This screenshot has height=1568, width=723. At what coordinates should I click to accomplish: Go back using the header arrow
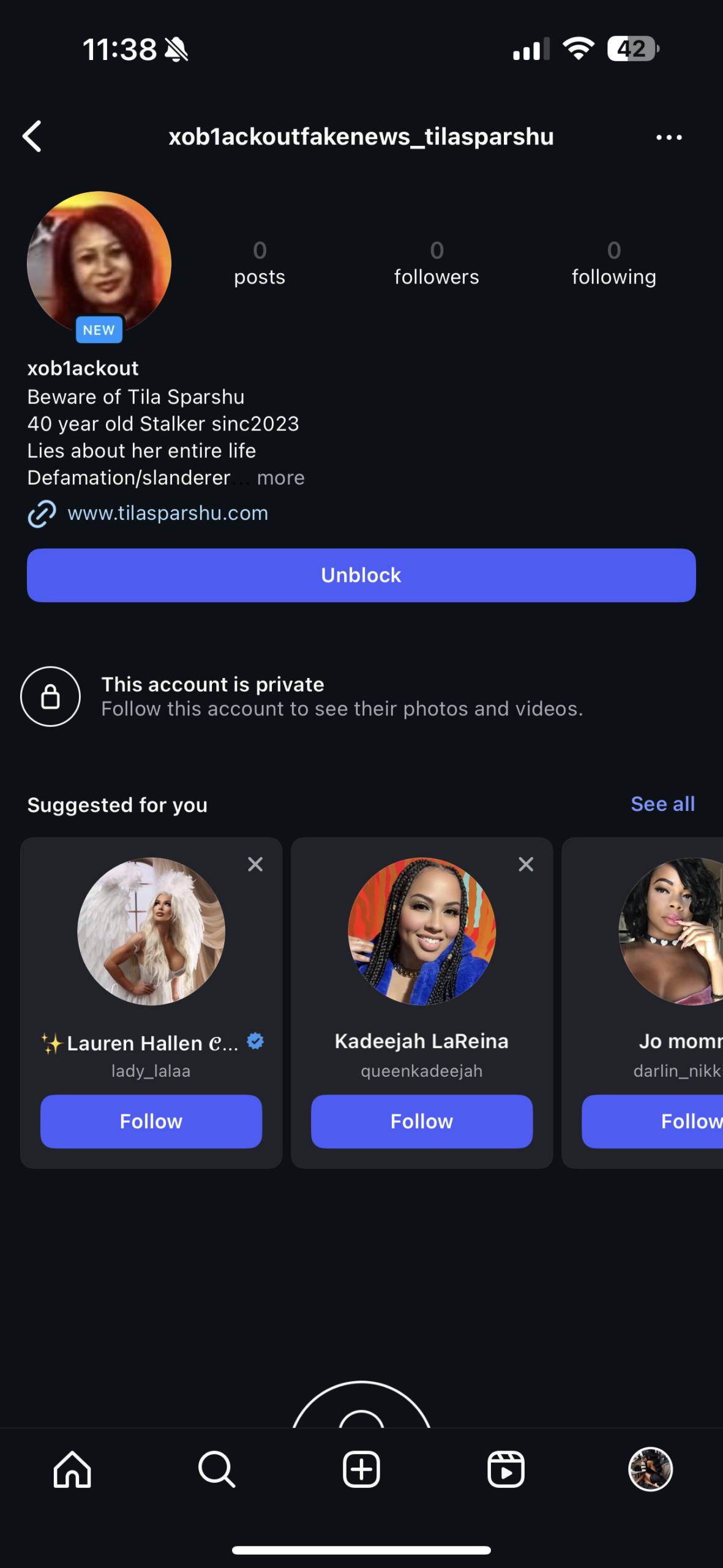click(x=32, y=136)
